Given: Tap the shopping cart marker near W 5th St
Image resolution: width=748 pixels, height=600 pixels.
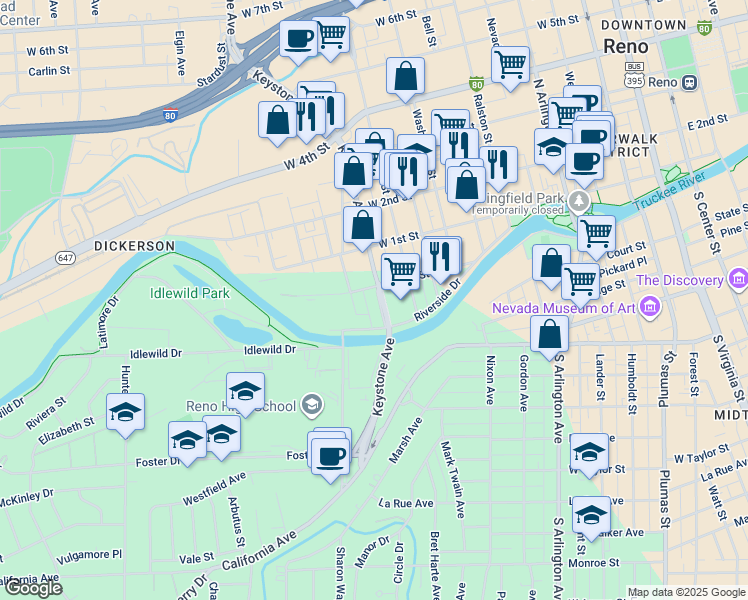Looking at the screenshot, I should 511,66.
